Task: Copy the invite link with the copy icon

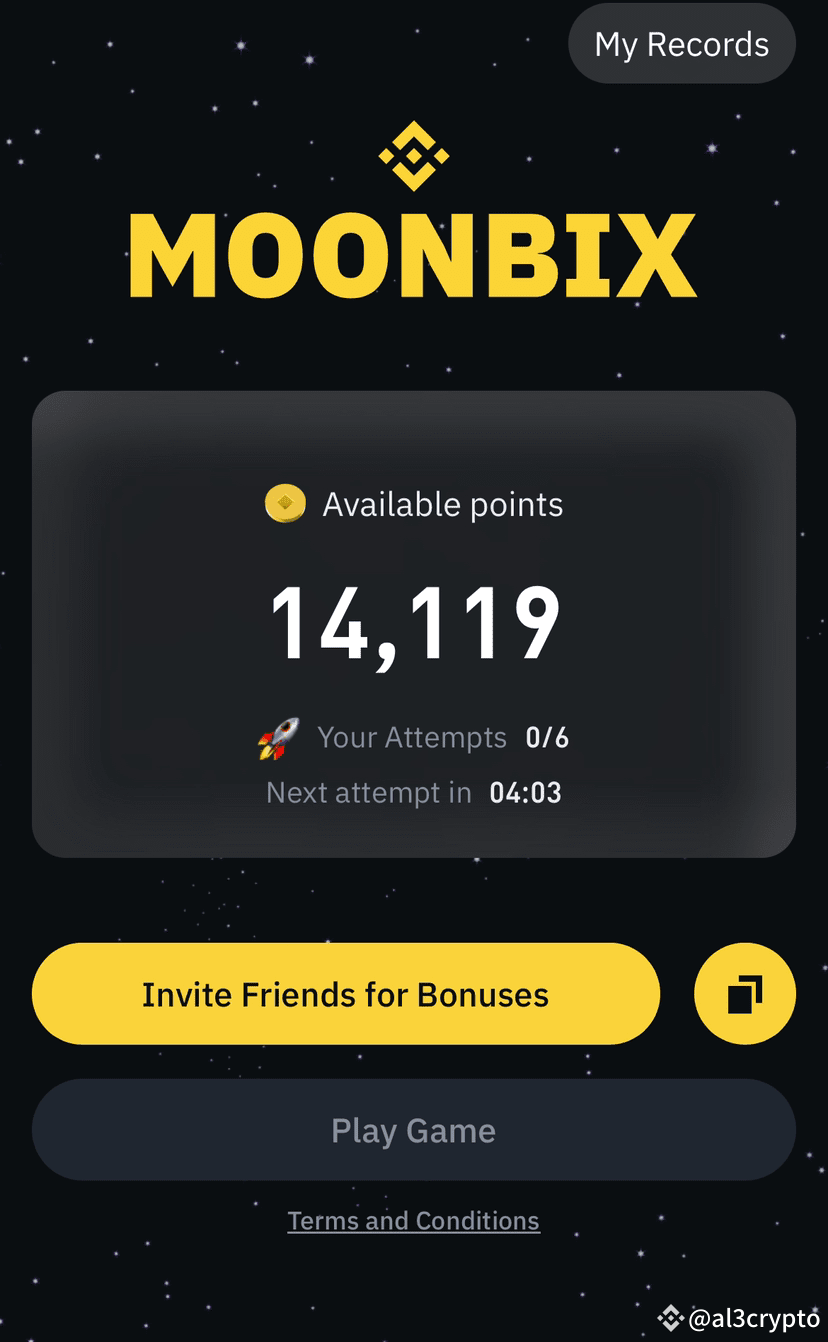Action: click(744, 995)
